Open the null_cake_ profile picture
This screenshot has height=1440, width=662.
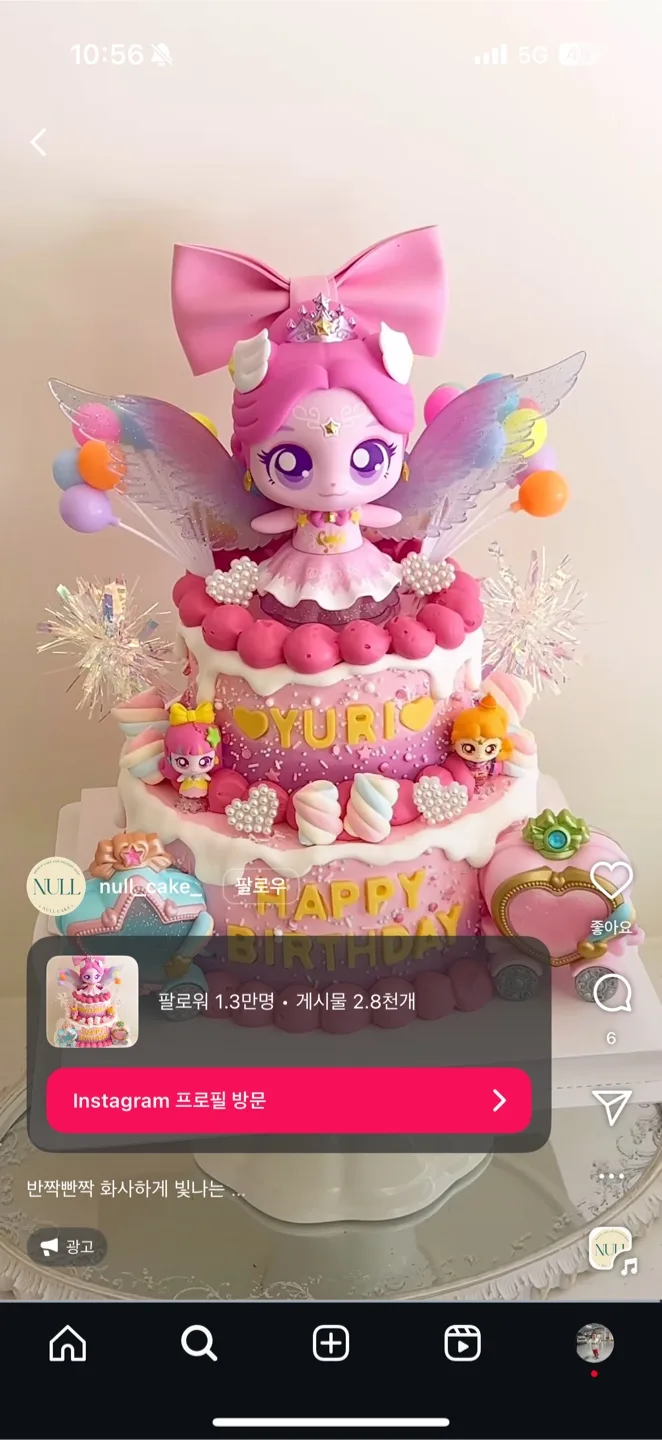pos(56,887)
